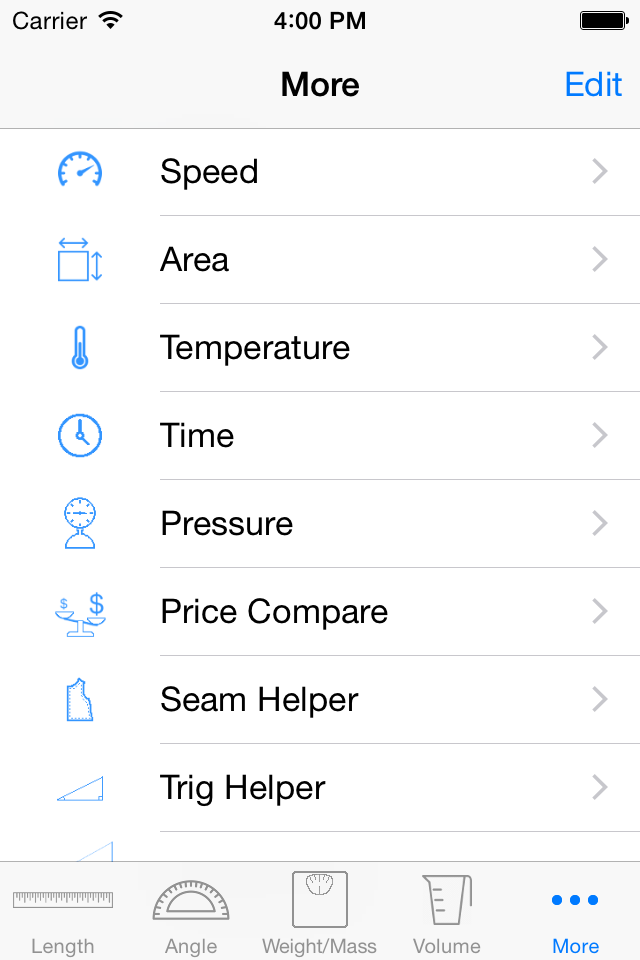Select the Temperature row

[x=320, y=348]
